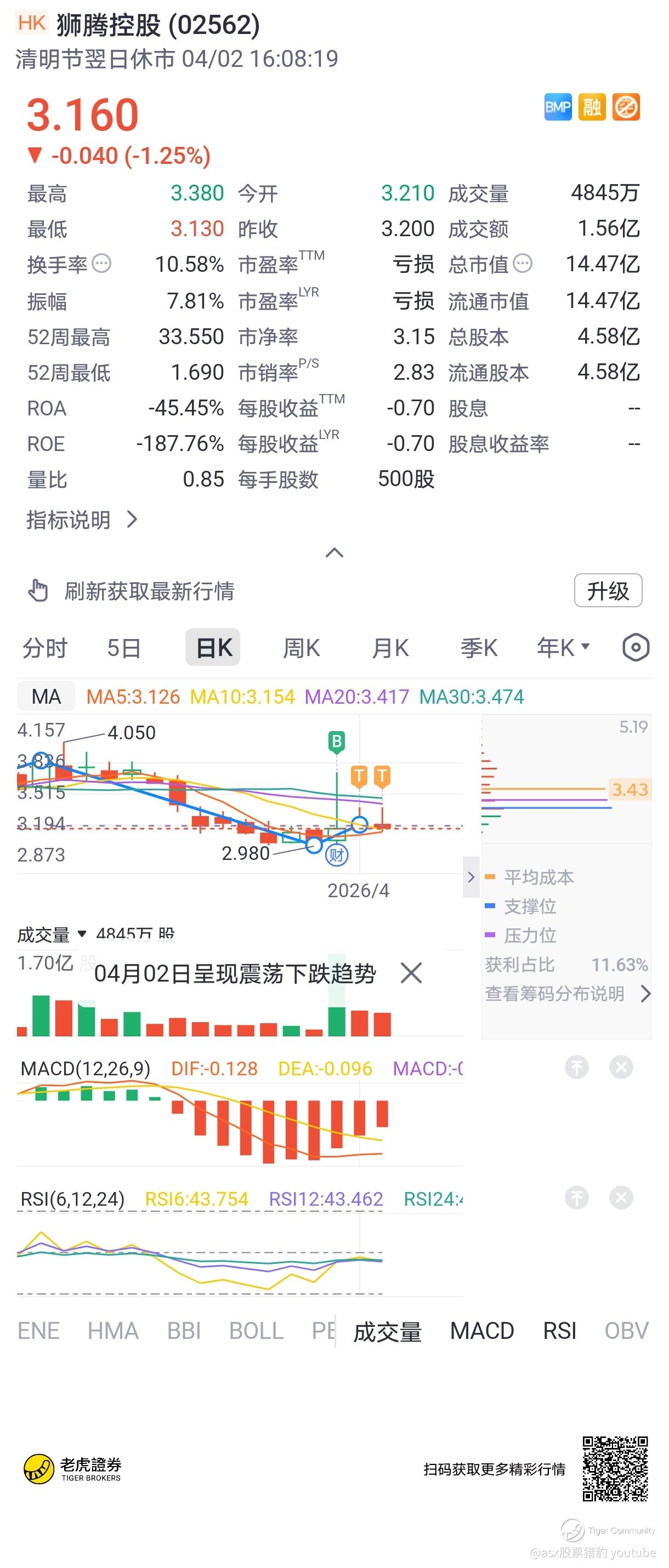Open chart settings icon
This screenshot has height=1568, width=669.
(636, 647)
